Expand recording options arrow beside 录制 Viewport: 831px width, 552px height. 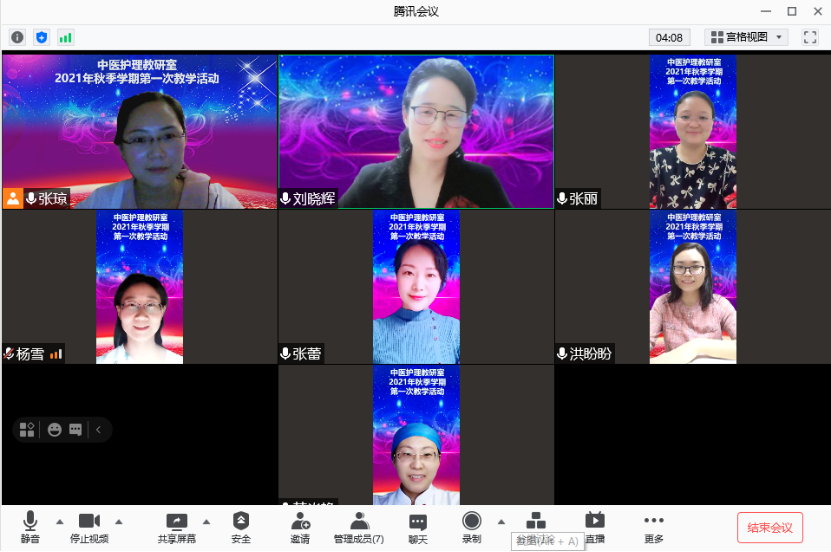(x=501, y=521)
